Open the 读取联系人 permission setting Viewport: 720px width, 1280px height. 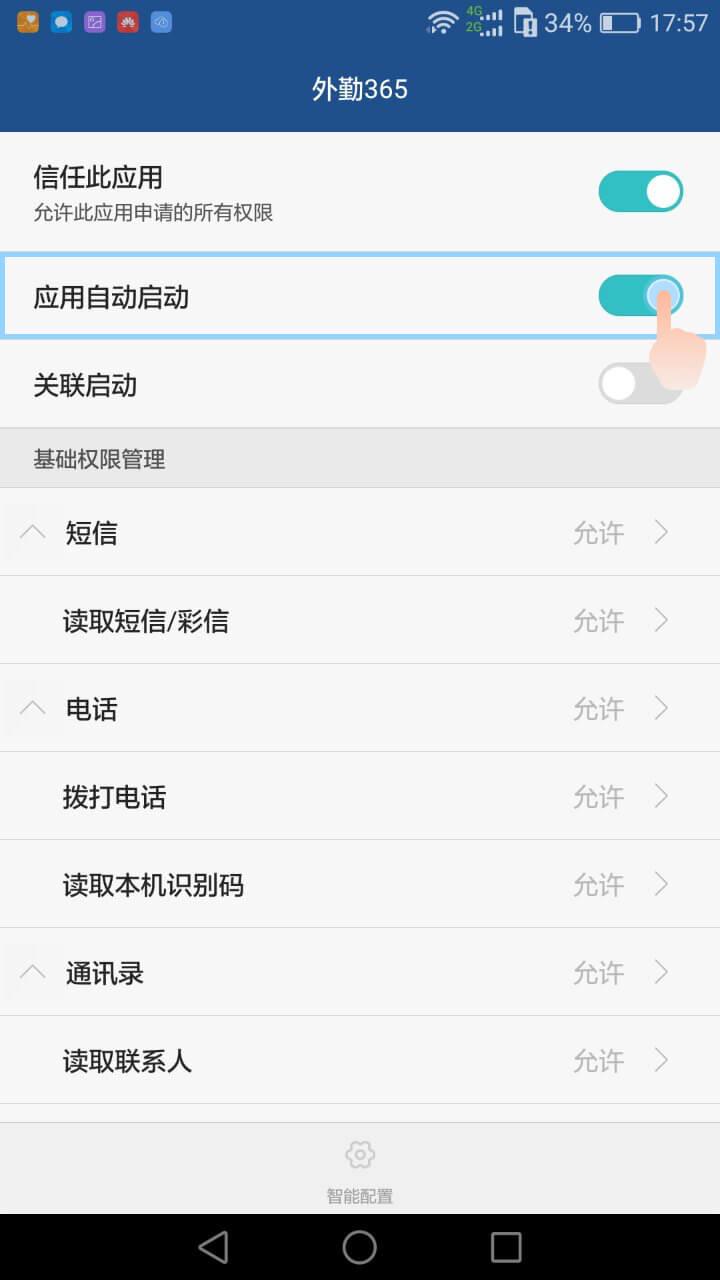[x=360, y=1060]
